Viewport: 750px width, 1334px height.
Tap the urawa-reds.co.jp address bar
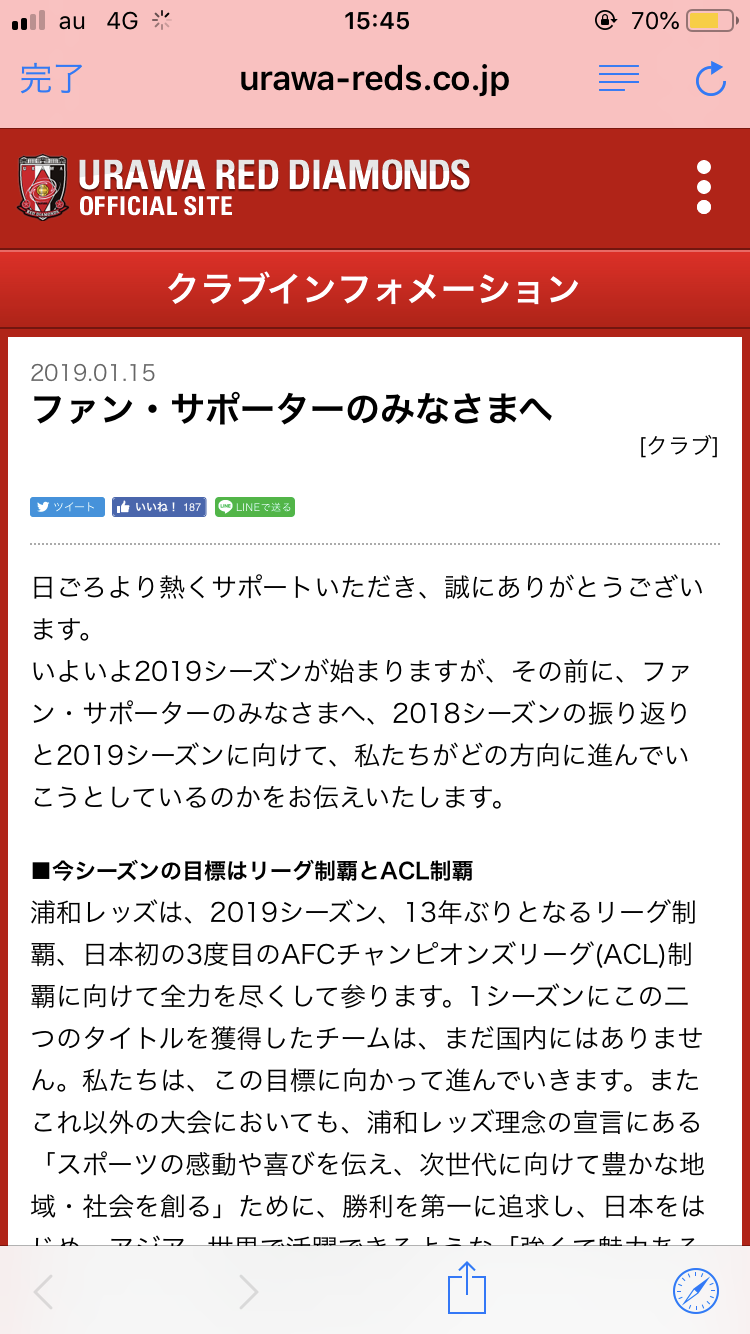[x=375, y=79]
